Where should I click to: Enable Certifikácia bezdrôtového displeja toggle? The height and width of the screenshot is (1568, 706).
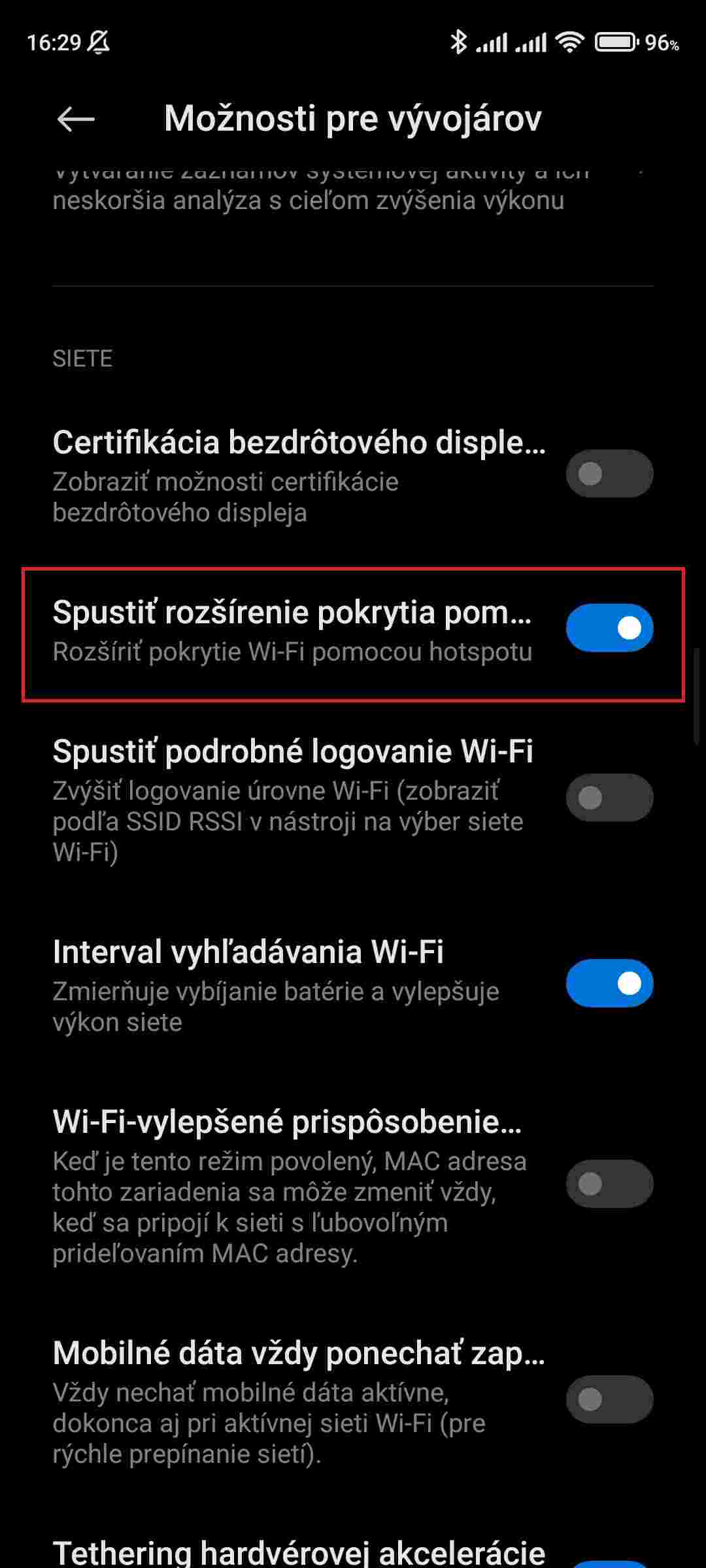pos(609,474)
